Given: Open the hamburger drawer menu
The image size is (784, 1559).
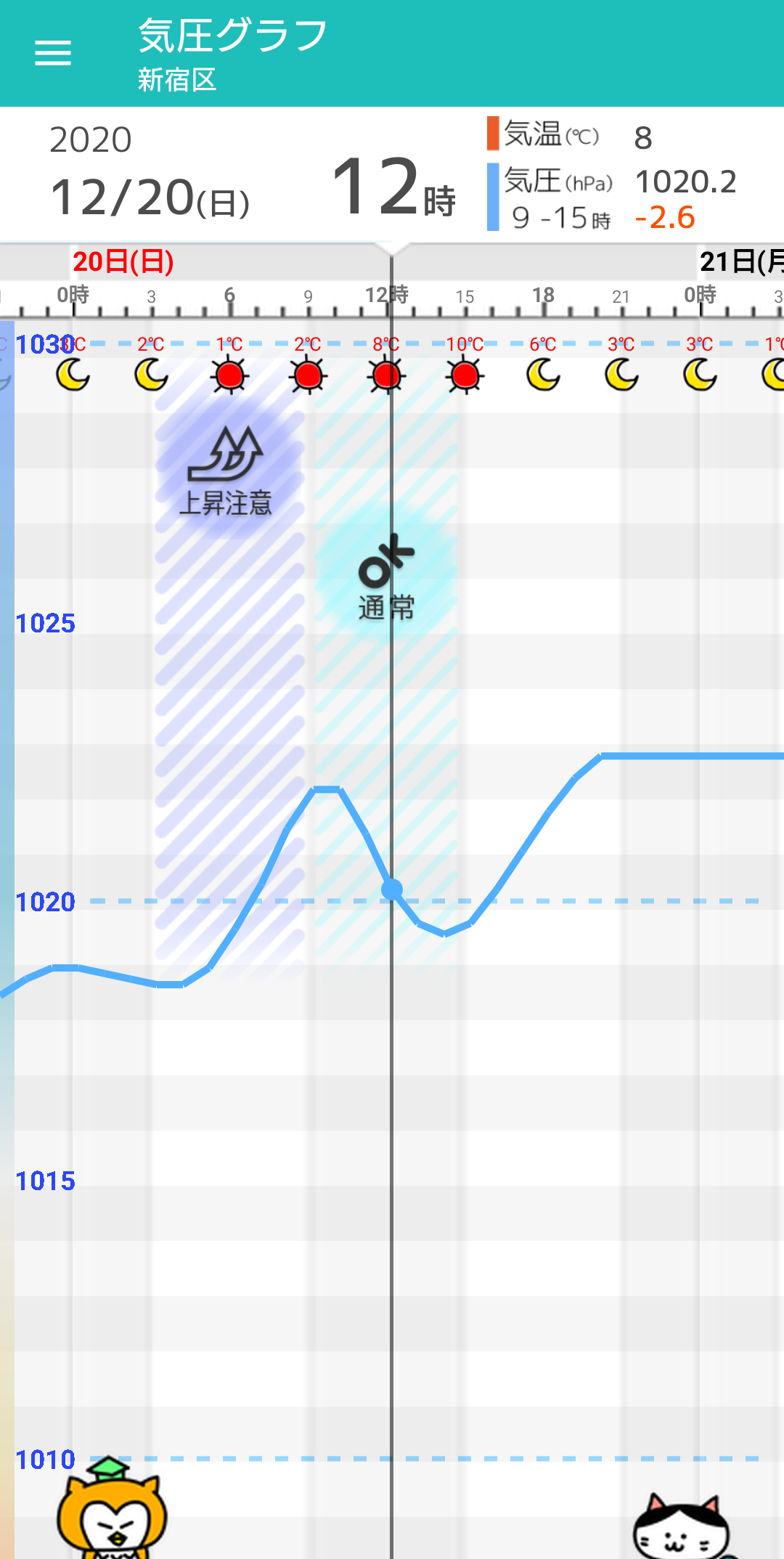Looking at the screenshot, I should (x=53, y=53).
